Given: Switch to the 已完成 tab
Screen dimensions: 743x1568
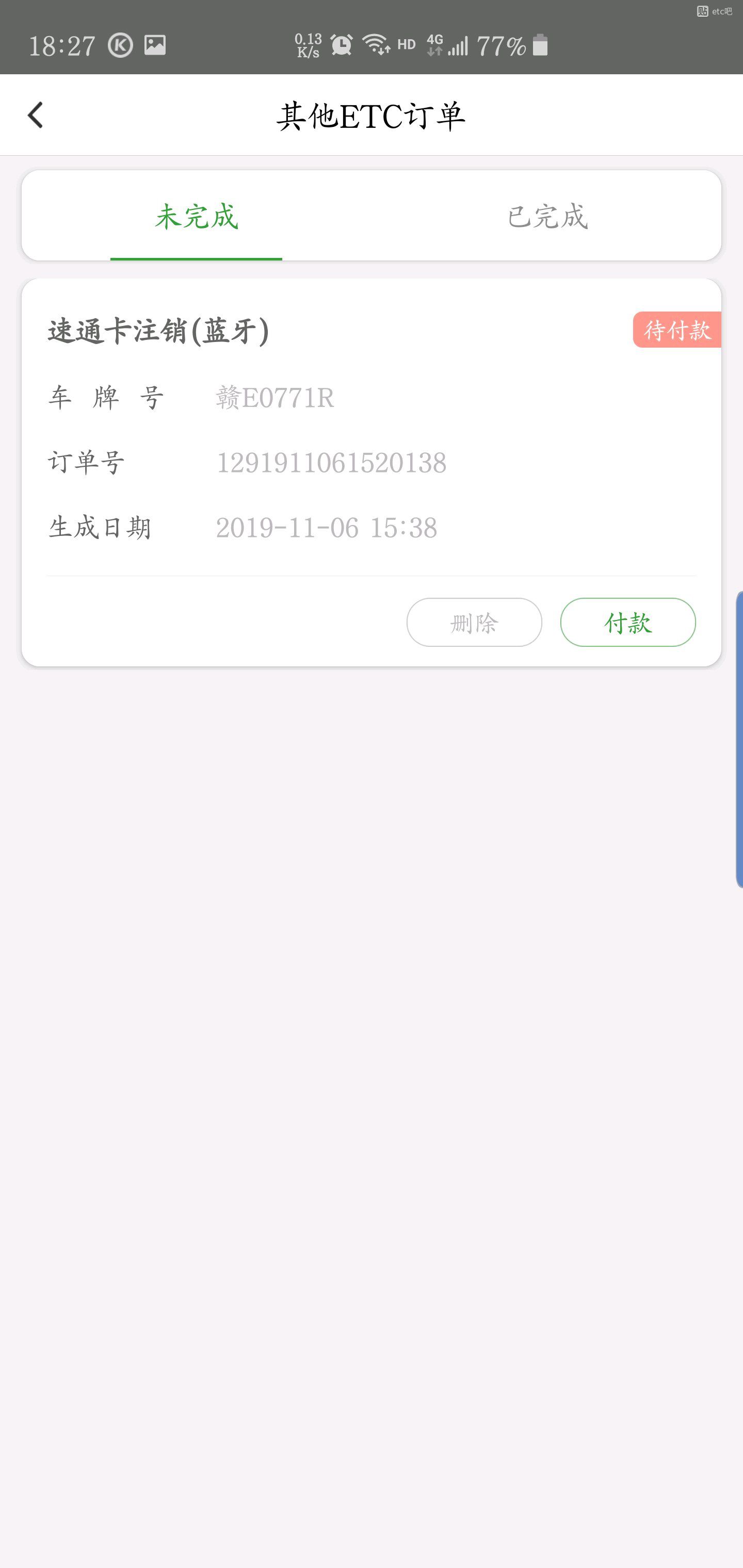Looking at the screenshot, I should [547, 217].
